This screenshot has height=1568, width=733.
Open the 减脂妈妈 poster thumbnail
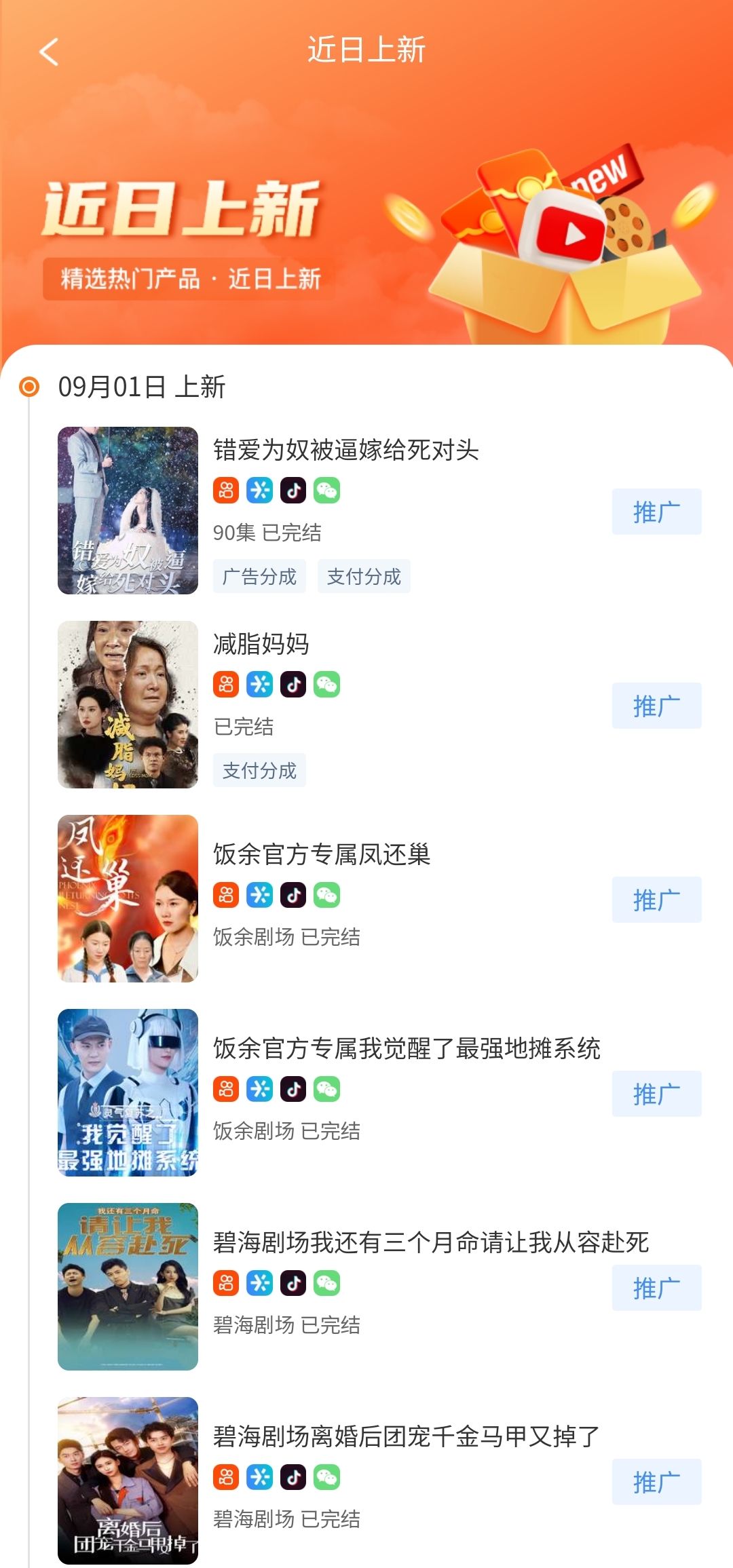pyautogui.click(x=128, y=704)
